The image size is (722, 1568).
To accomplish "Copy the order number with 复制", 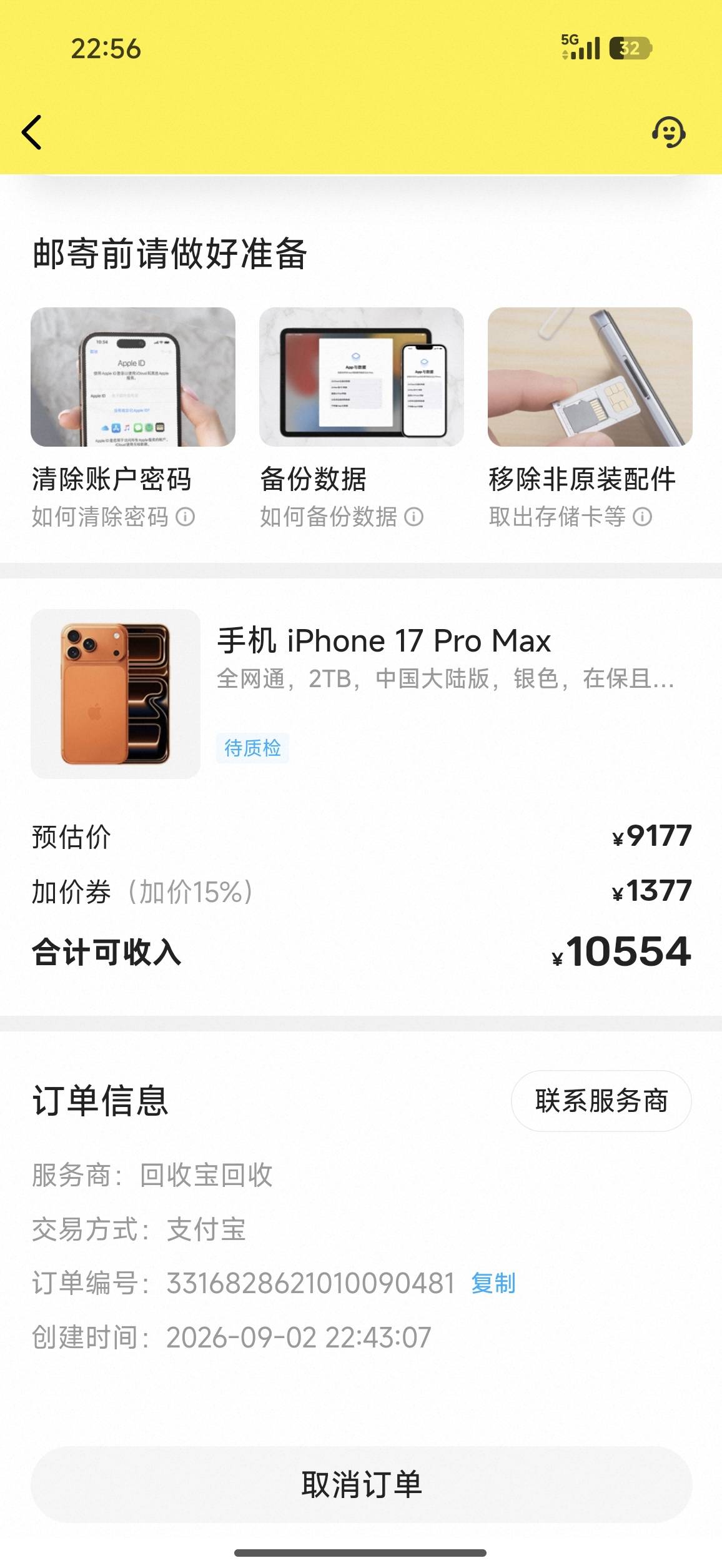I will pyautogui.click(x=493, y=1283).
